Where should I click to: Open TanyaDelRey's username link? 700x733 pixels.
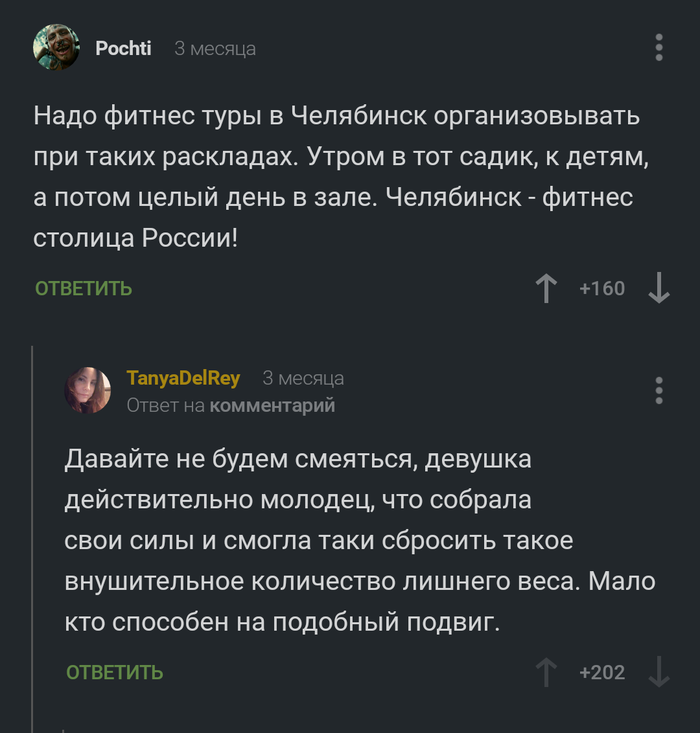click(183, 378)
